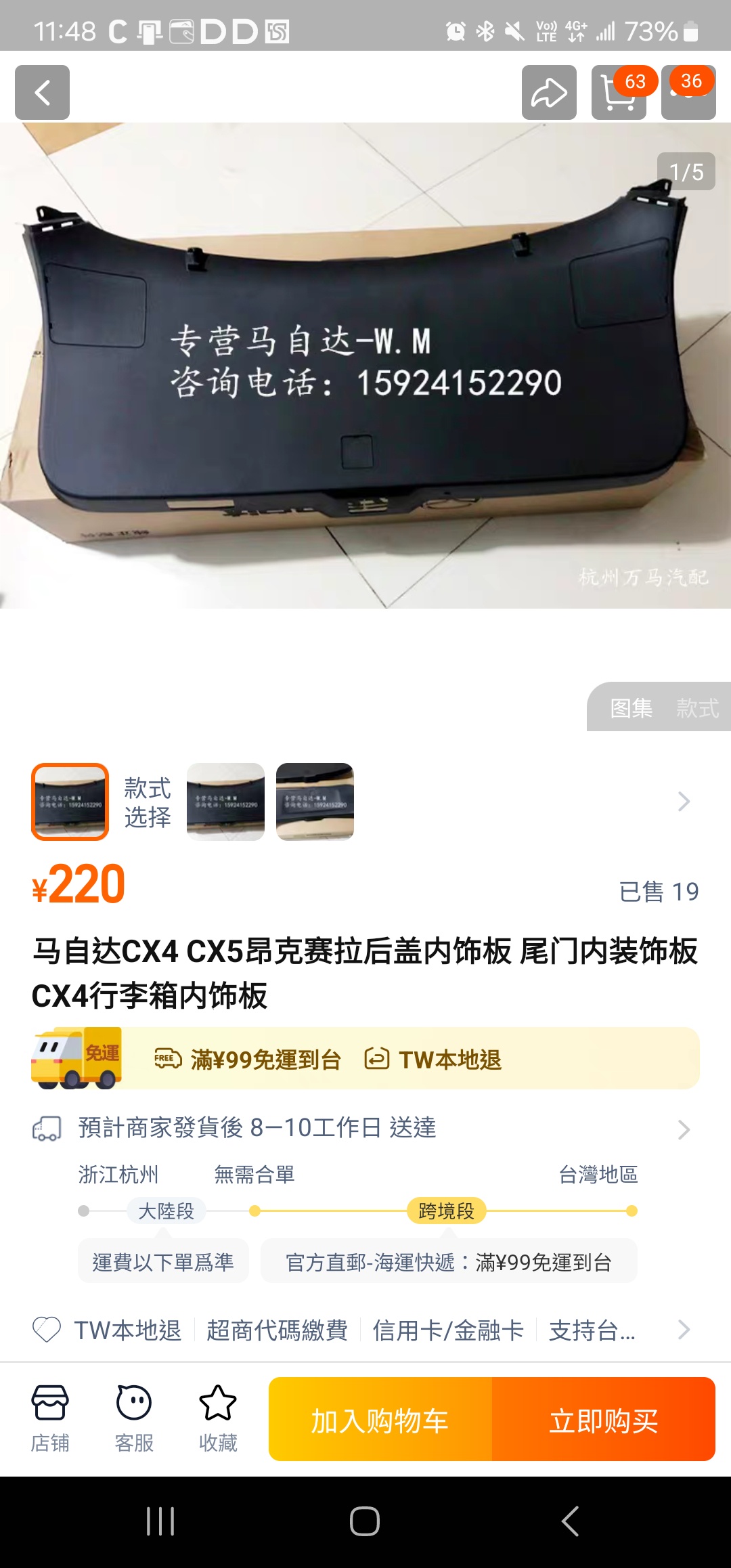Contact 客服 customer service
The width and height of the screenshot is (731, 1568).
pos(134,1418)
